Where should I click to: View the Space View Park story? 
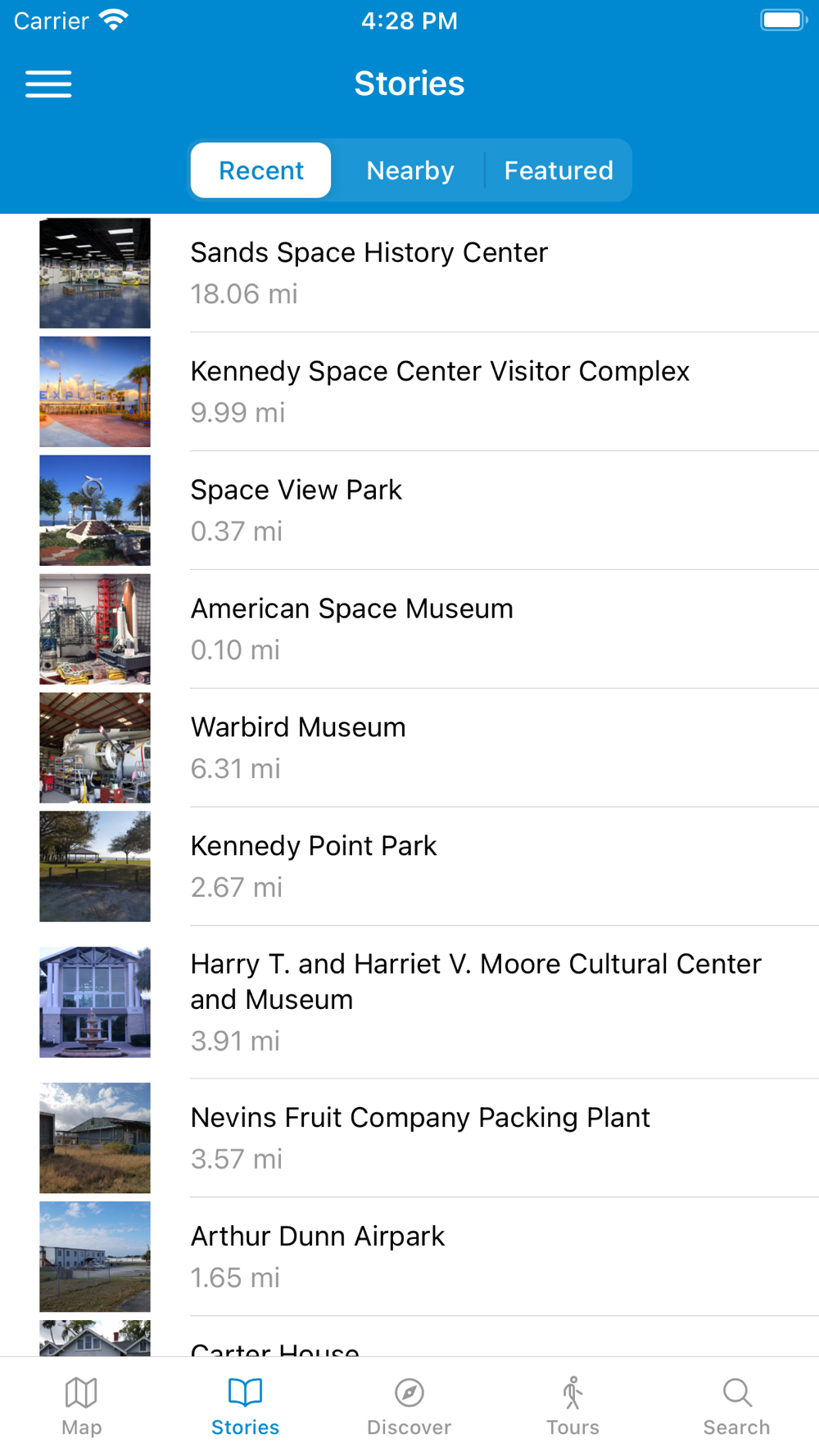pyautogui.click(x=409, y=510)
